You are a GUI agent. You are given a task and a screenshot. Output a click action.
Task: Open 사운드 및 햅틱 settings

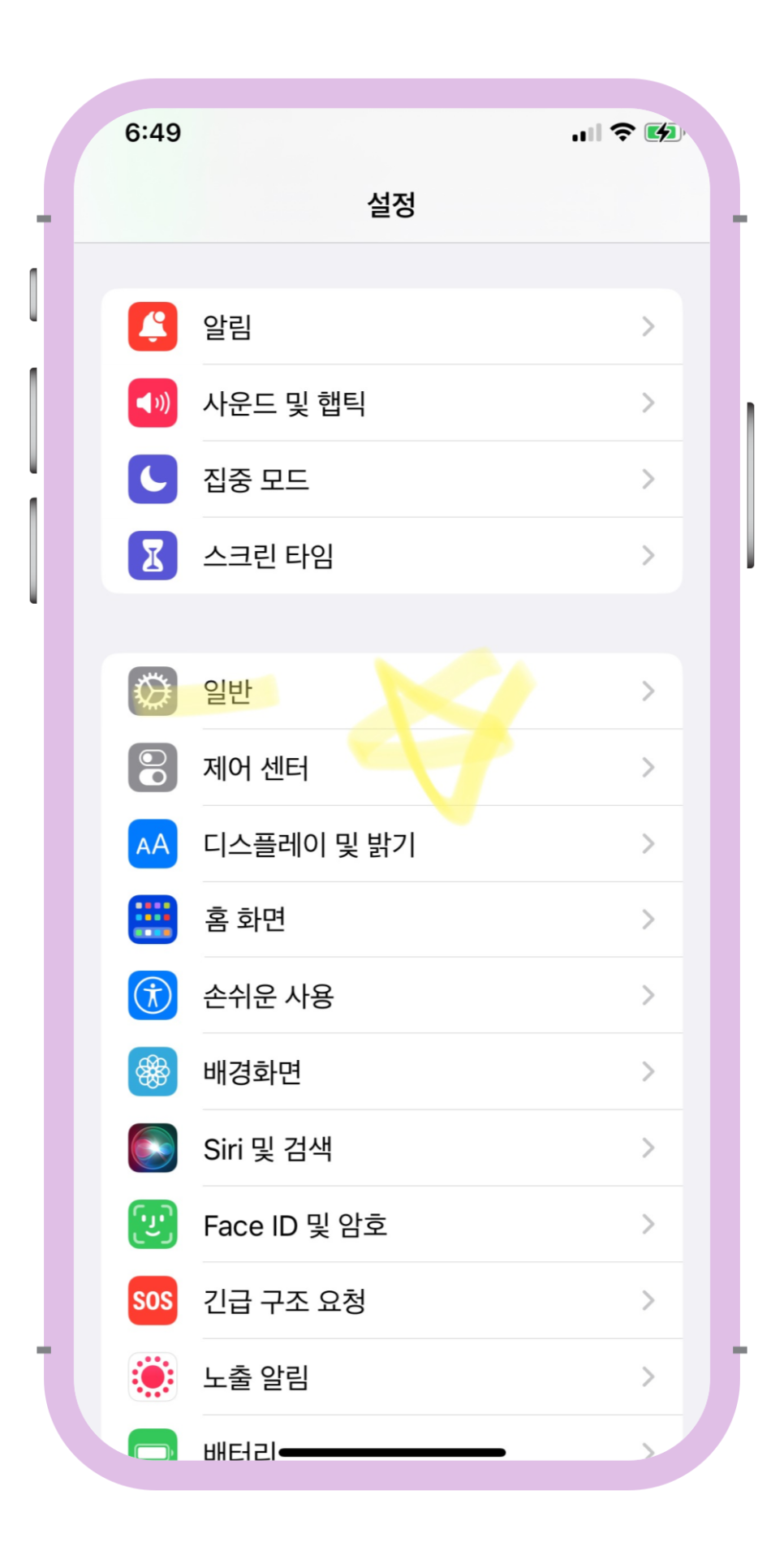(x=392, y=403)
